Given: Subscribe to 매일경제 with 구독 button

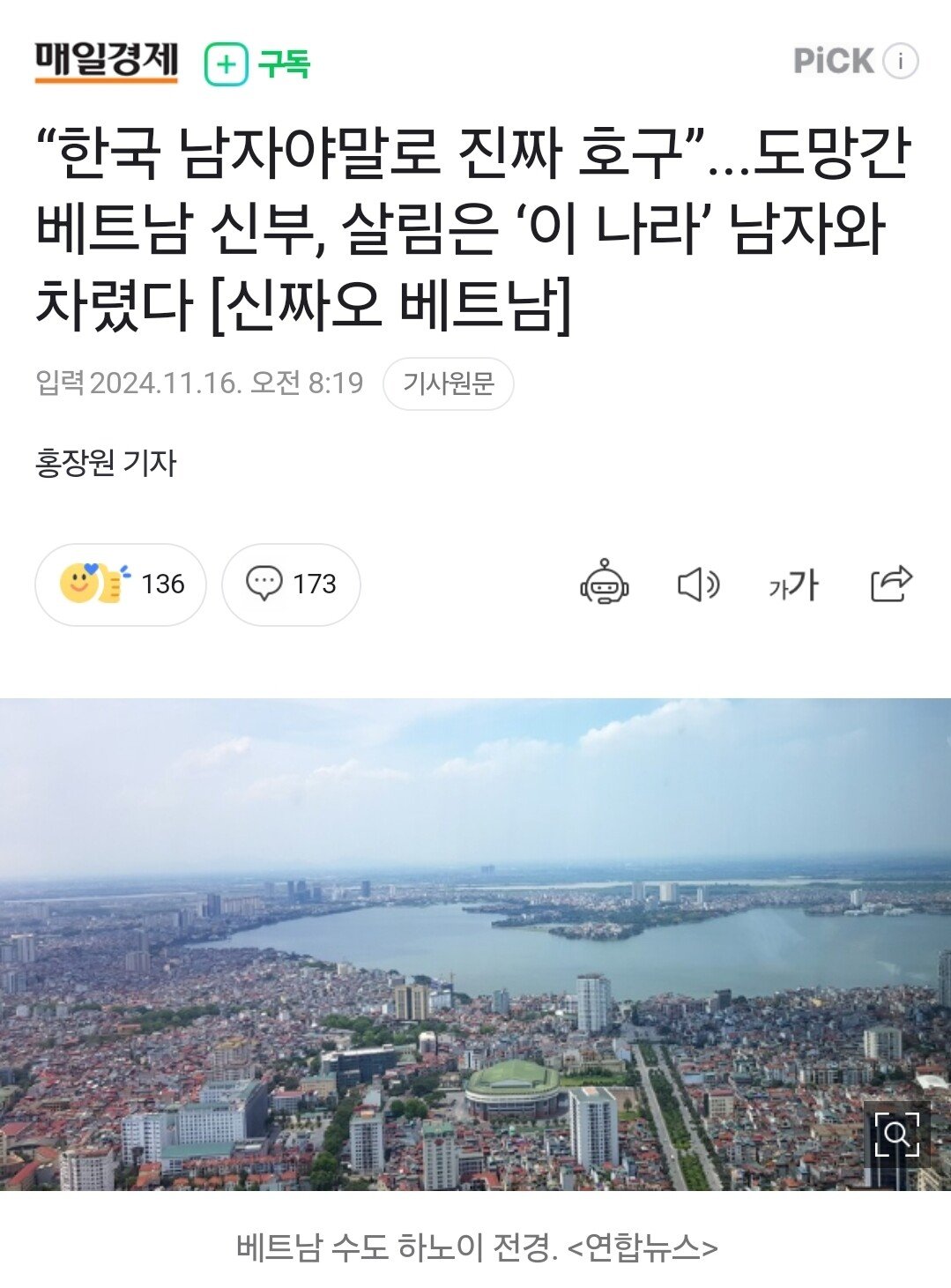Looking at the screenshot, I should 257,64.
